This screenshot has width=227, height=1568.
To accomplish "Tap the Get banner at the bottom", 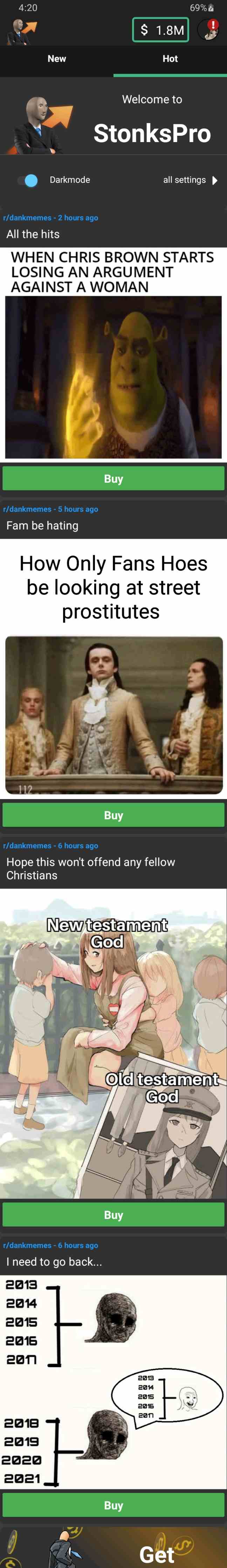I will pos(113,1548).
